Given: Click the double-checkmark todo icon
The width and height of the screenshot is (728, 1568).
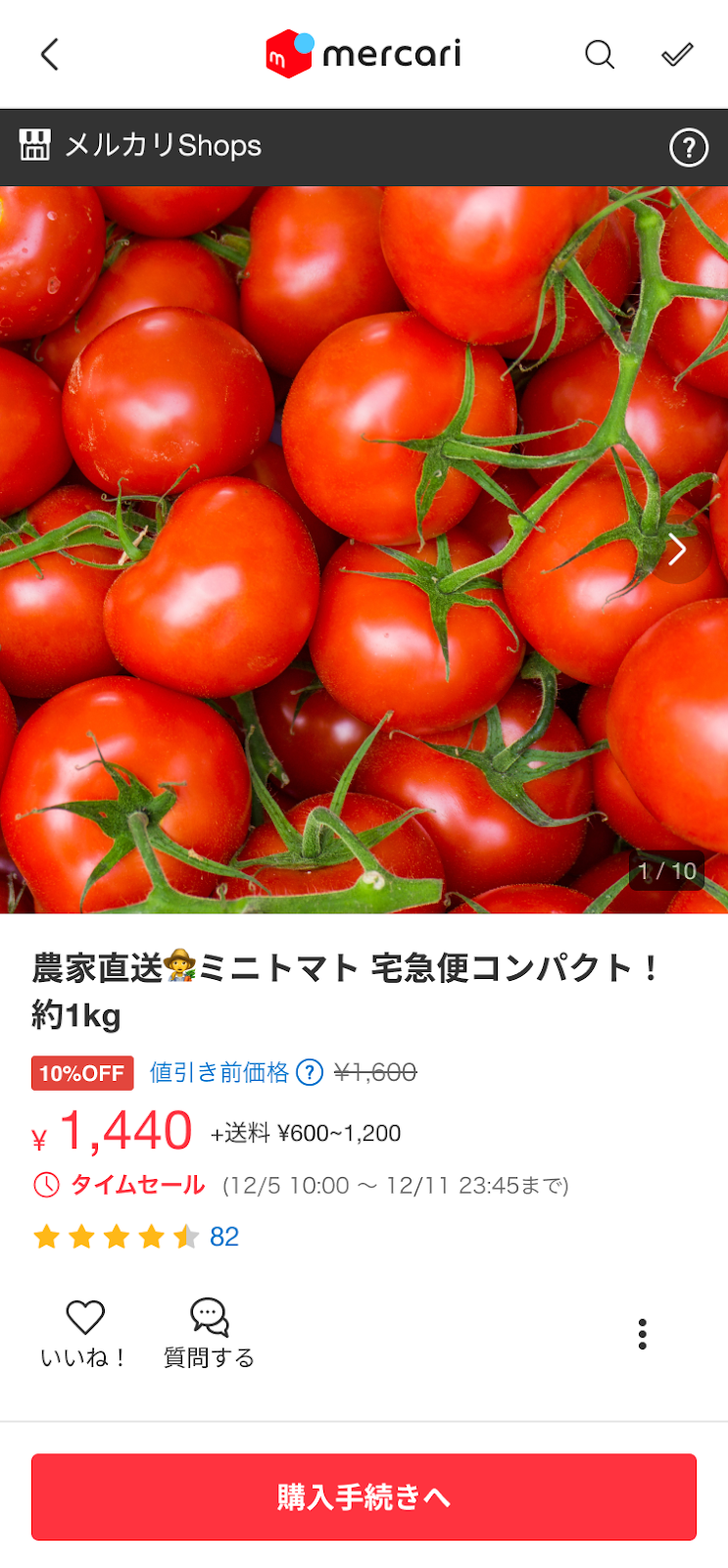Looking at the screenshot, I should 676,55.
